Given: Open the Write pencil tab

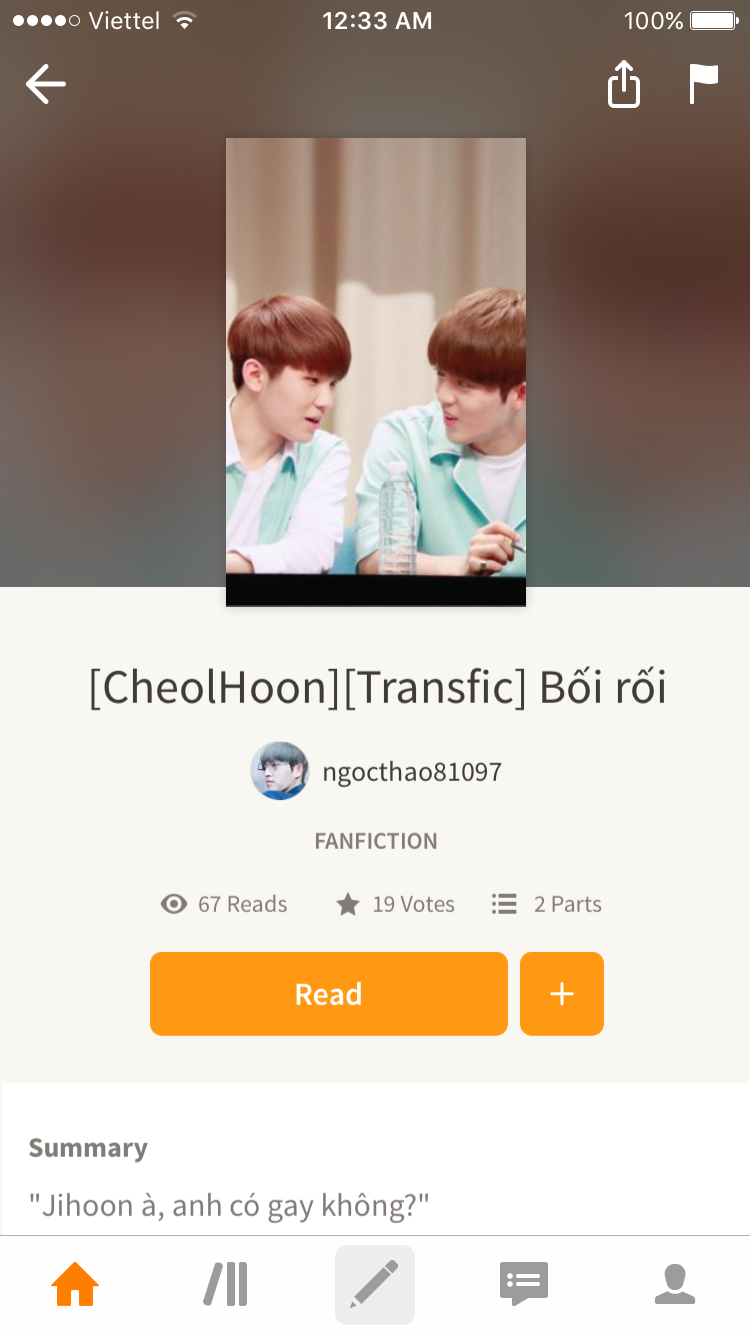Looking at the screenshot, I should [x=375, y=1284].
